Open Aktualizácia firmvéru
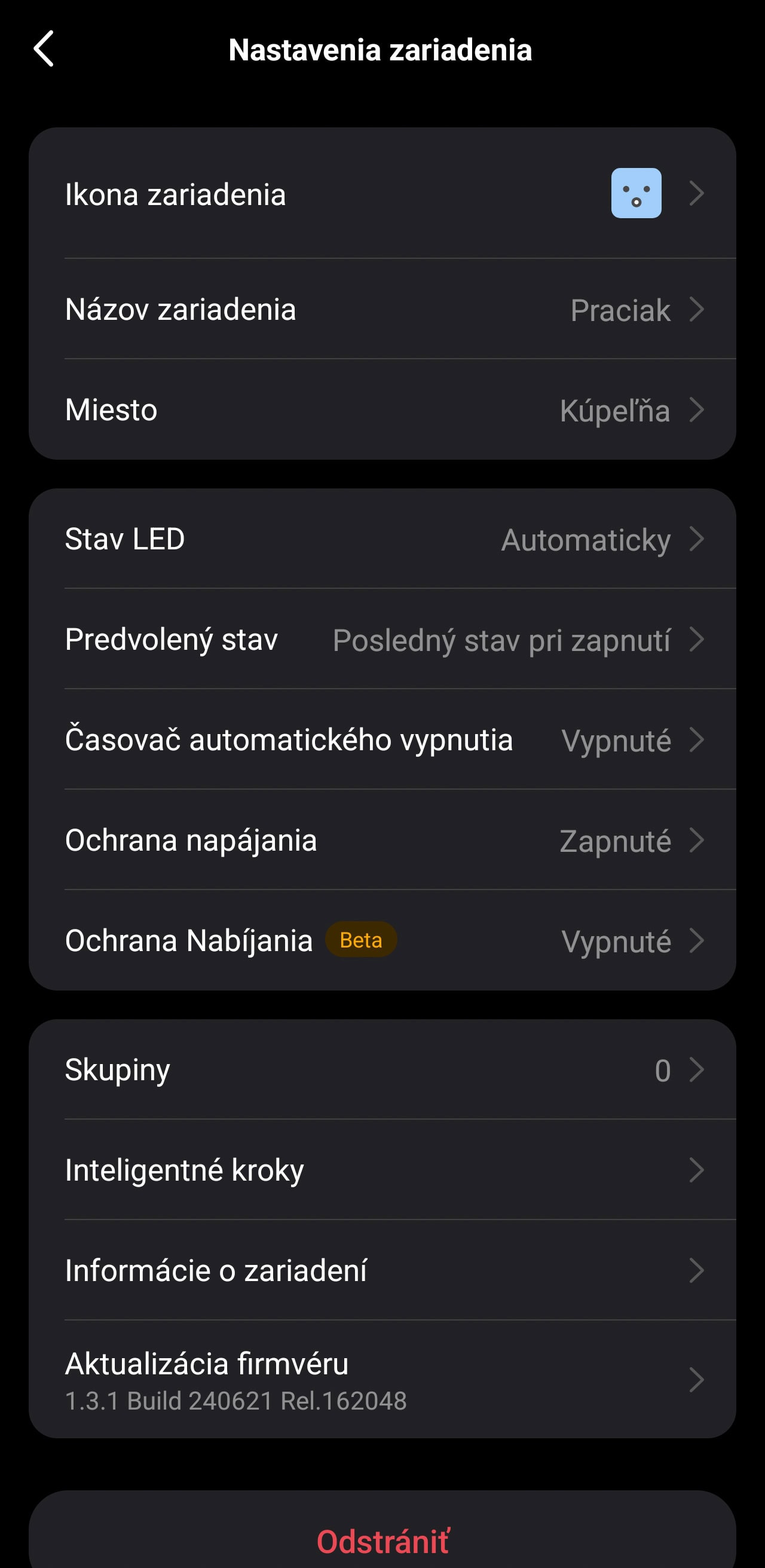 coord(382,1379)
